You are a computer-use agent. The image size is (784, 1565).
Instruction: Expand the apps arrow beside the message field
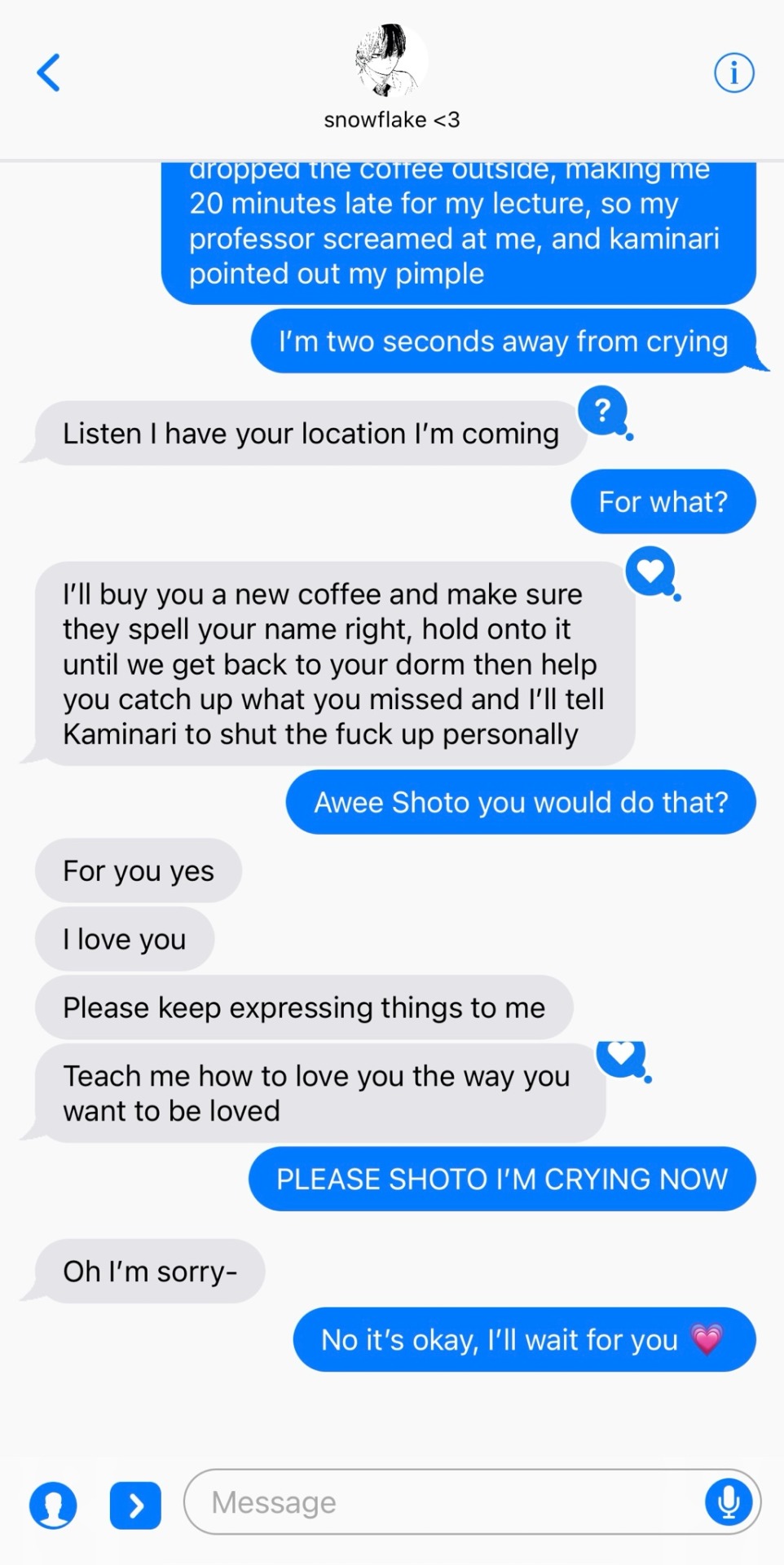click(135, 1505)
